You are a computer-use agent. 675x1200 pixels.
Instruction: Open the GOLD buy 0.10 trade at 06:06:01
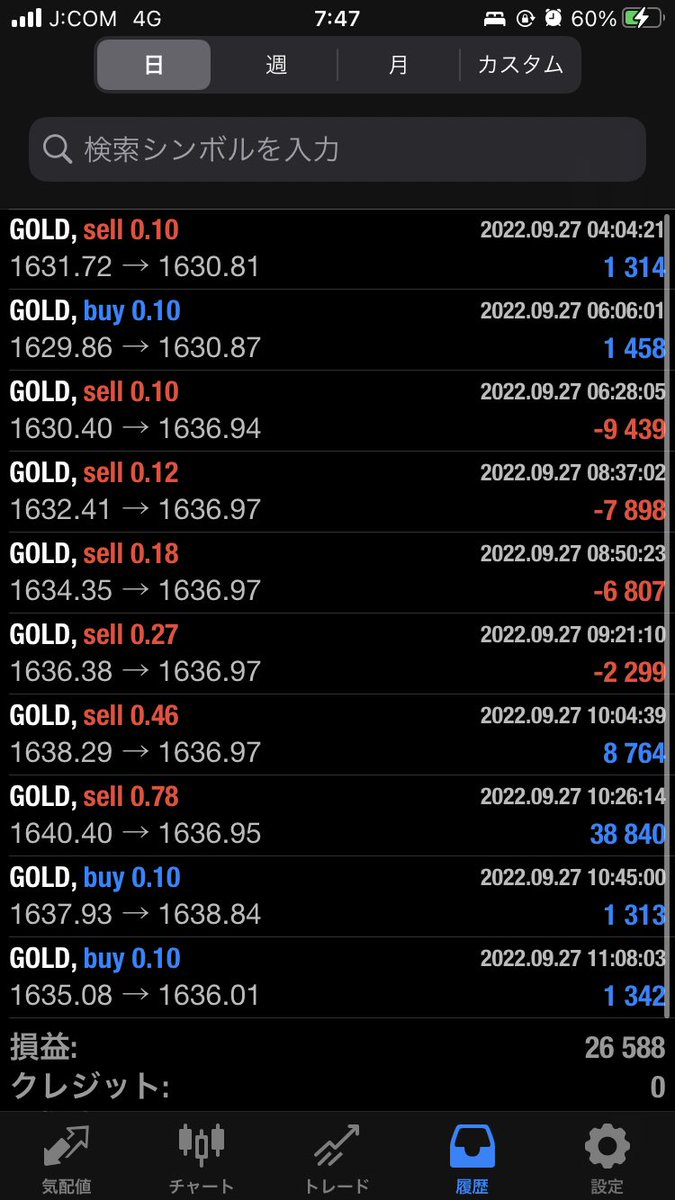[x=337, y=330]
